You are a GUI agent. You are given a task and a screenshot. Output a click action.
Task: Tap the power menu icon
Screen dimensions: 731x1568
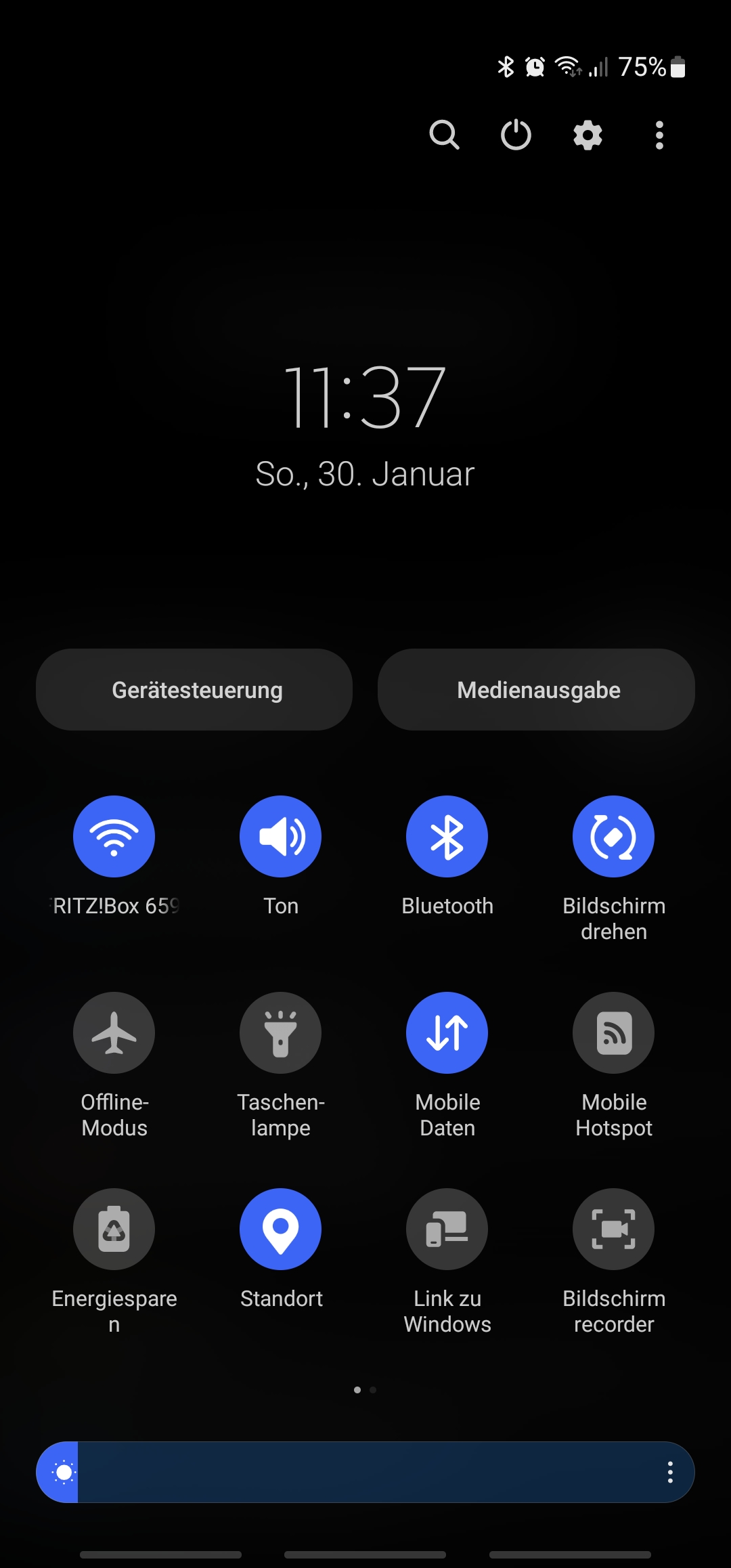[516, 135]
